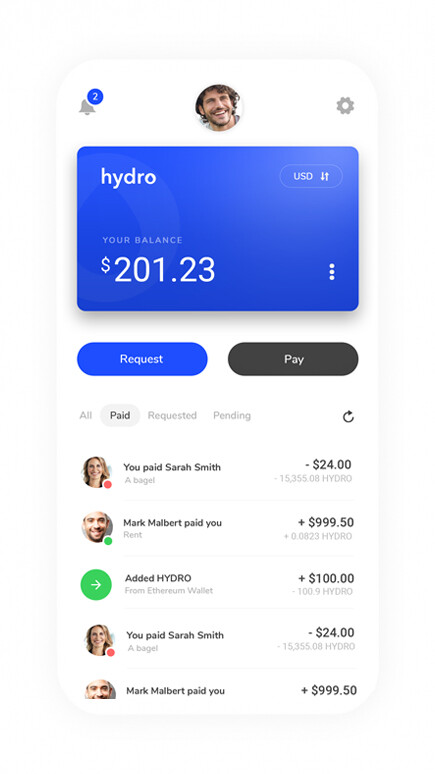
Task: Switch to the Pending tab
Action: [x=232, y=416]
